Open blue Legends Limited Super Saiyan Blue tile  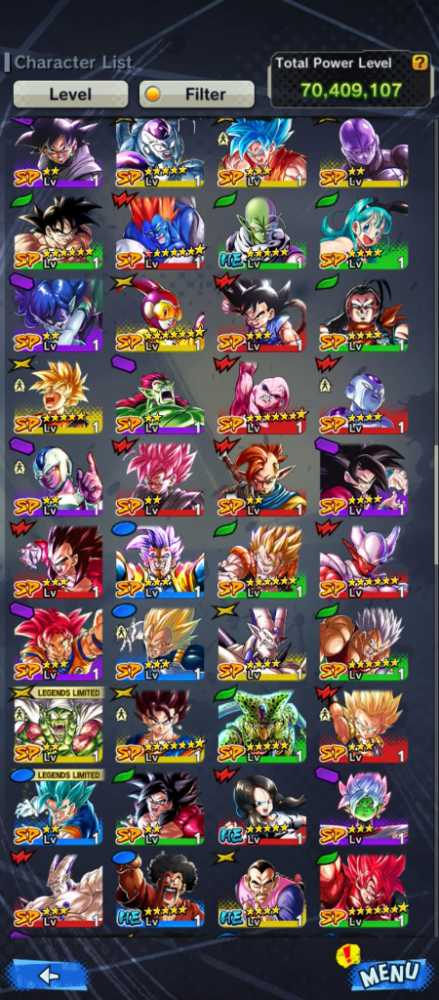57,807
